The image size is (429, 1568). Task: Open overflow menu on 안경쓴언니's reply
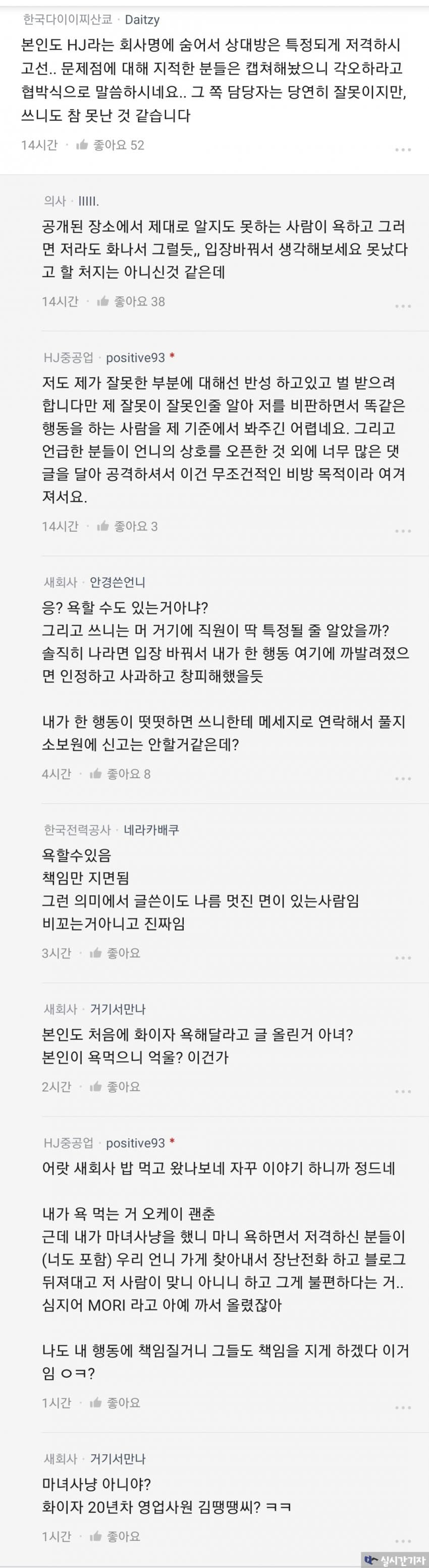[x=403, y=779]
